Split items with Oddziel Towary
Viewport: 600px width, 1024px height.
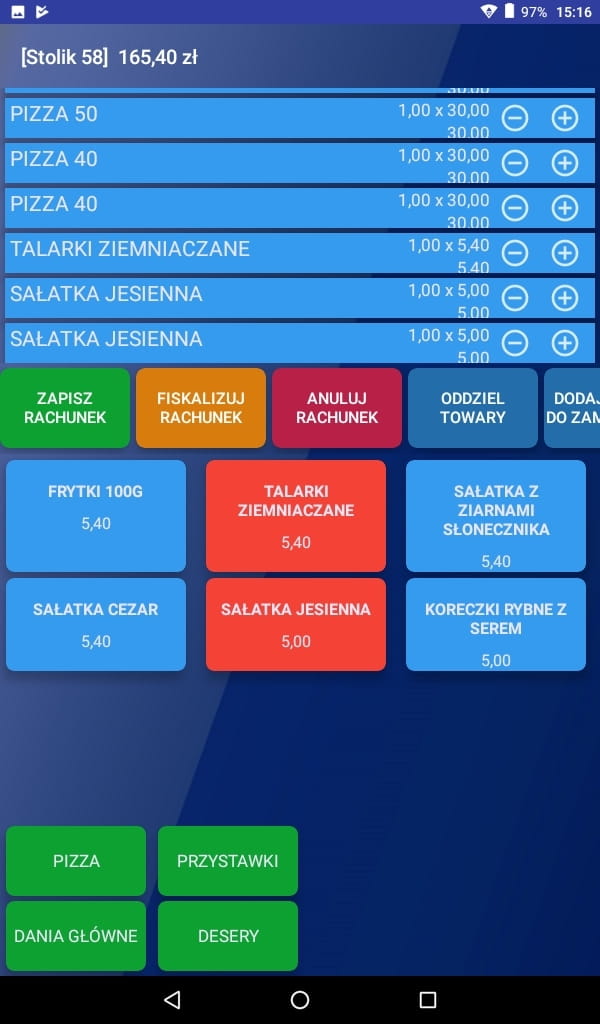[x=473, y=407]
